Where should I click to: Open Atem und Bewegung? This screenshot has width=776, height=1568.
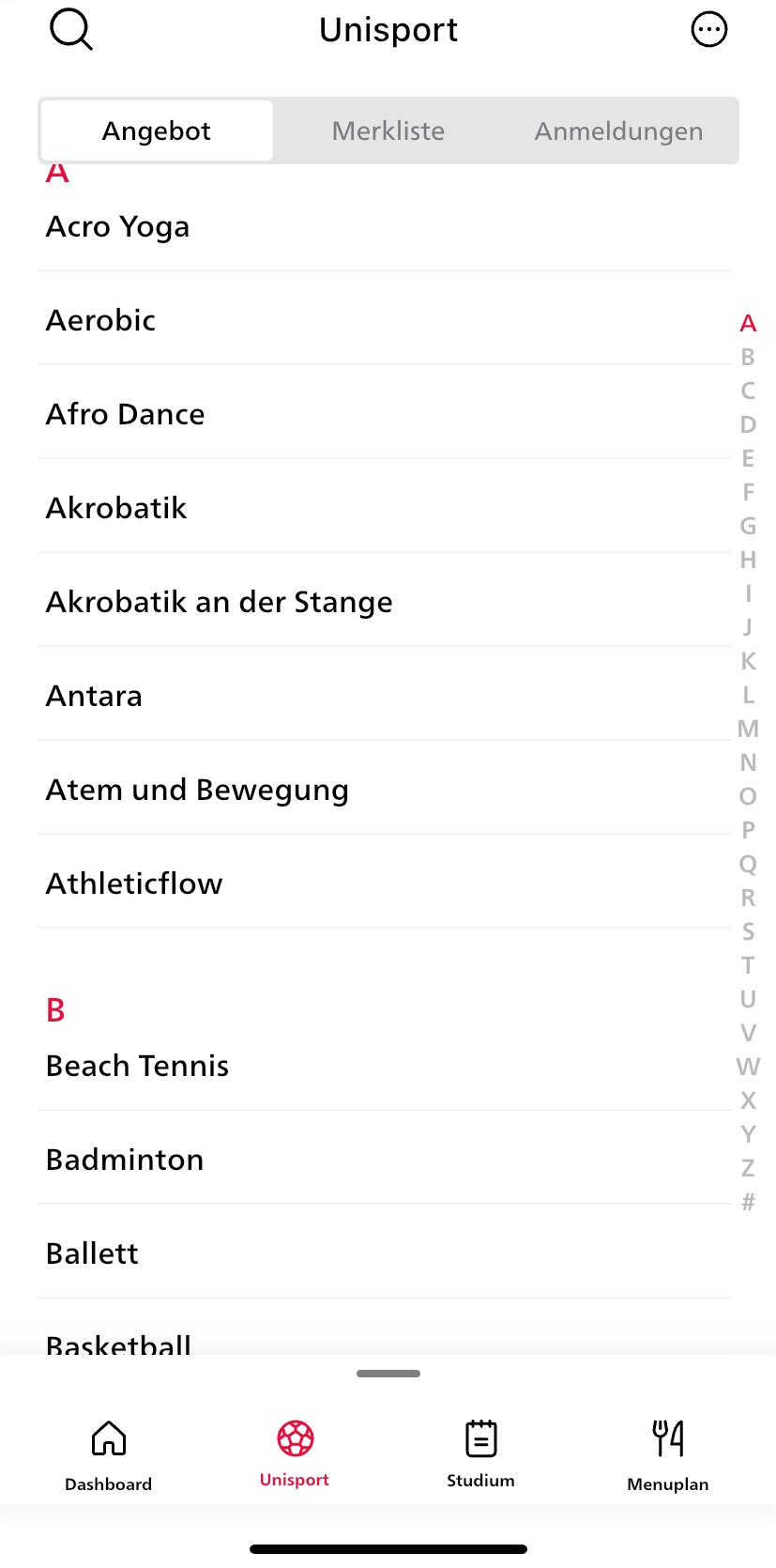coord(385,789)
